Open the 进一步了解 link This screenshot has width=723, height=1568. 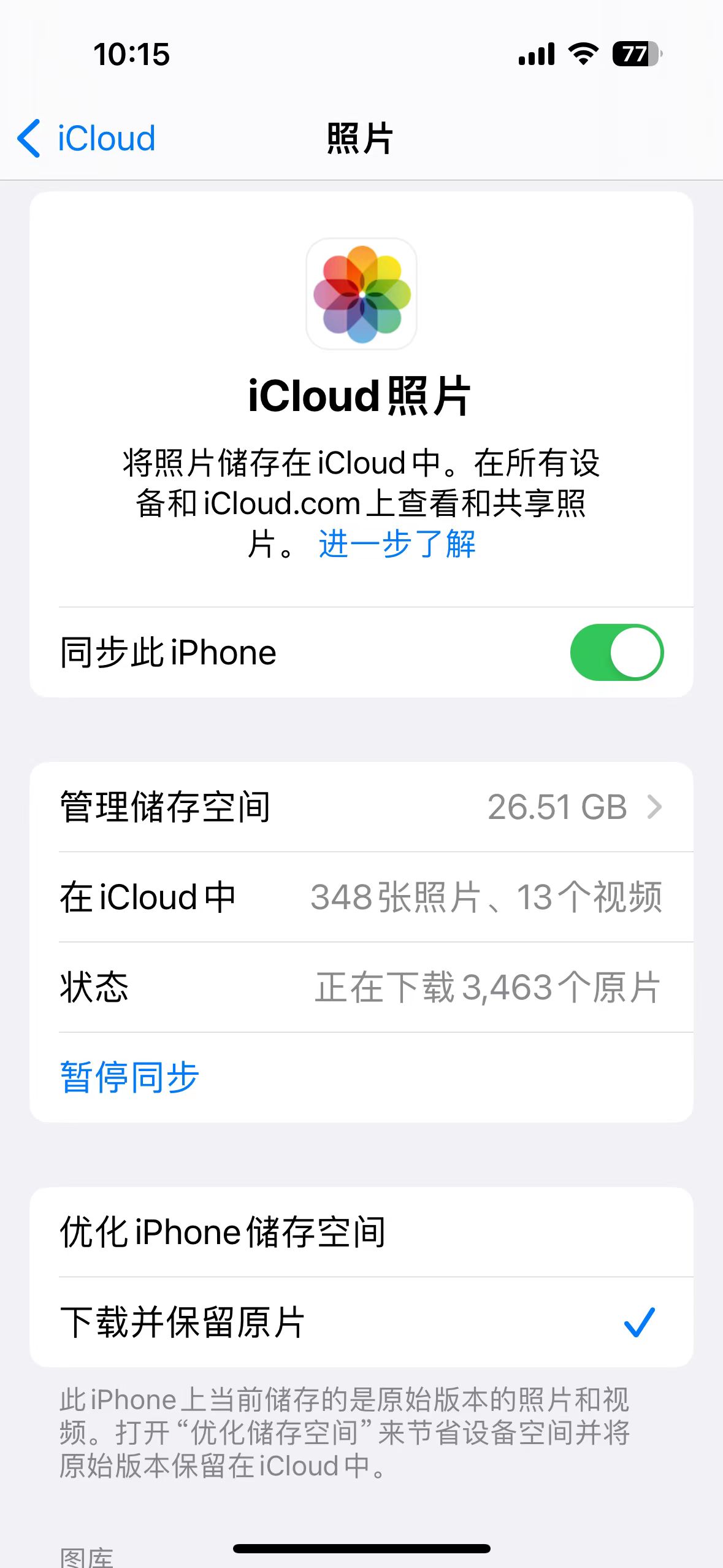tap(397, 544)
